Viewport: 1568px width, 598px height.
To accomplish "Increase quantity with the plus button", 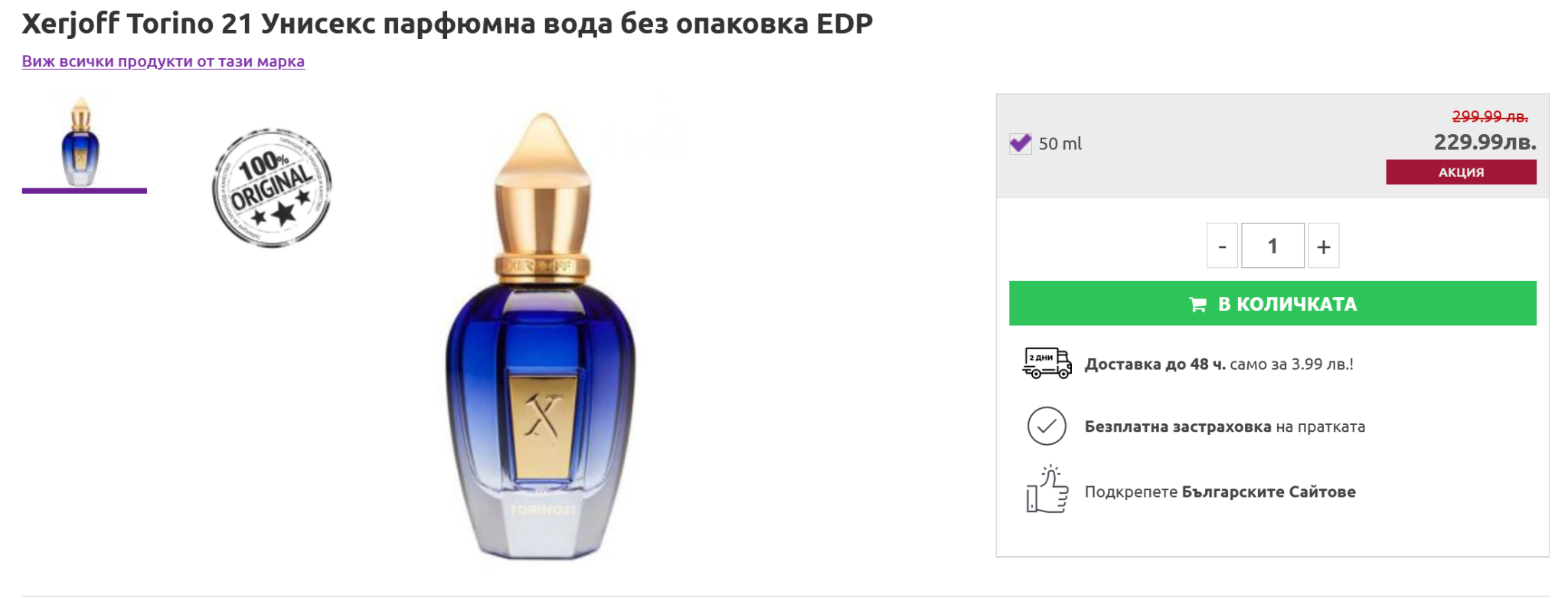I will [1323, 246].
